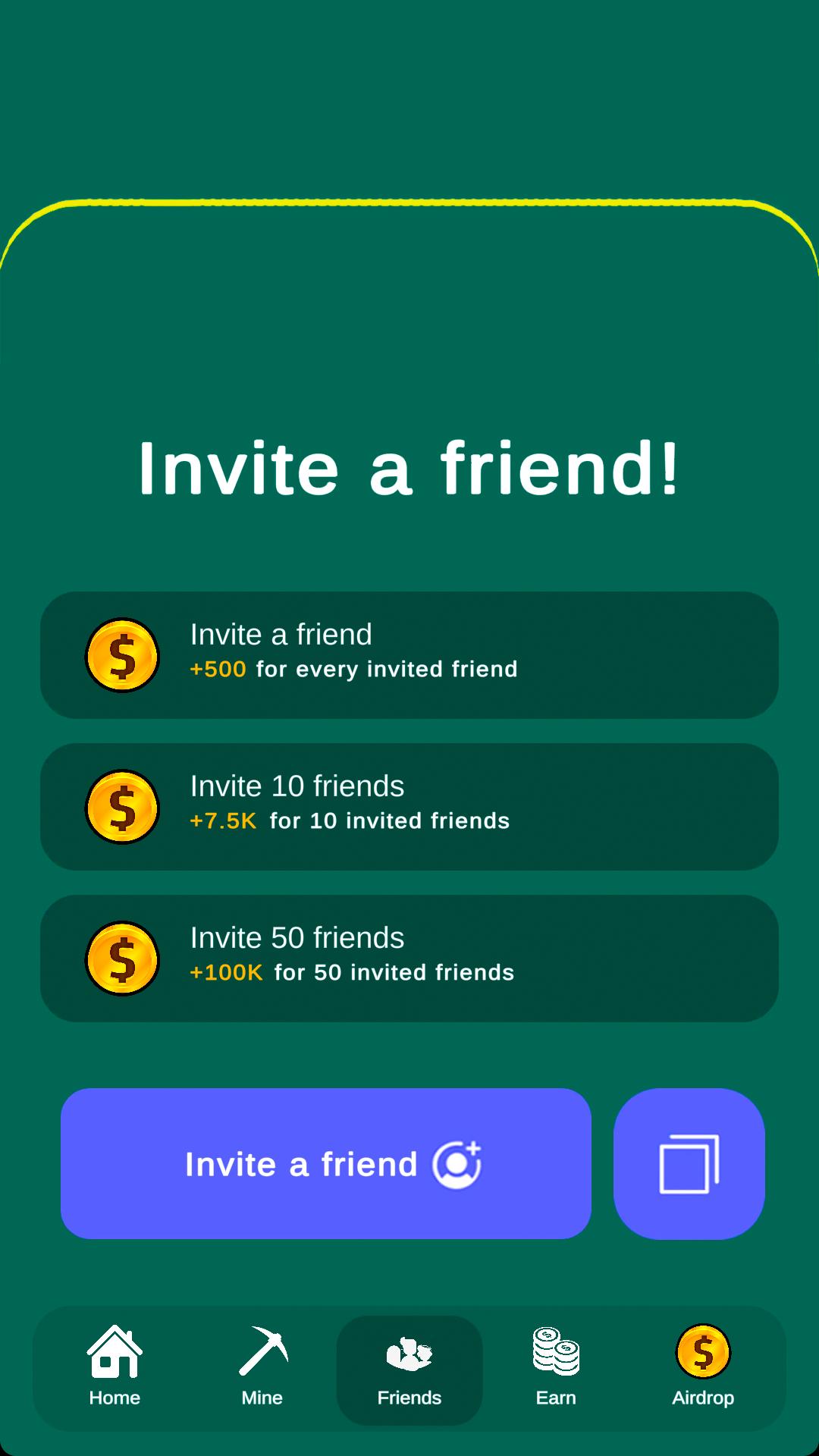Screen dimensions: 819x1456
Task: Copy the invite link
Action: tap(689, 1163)
